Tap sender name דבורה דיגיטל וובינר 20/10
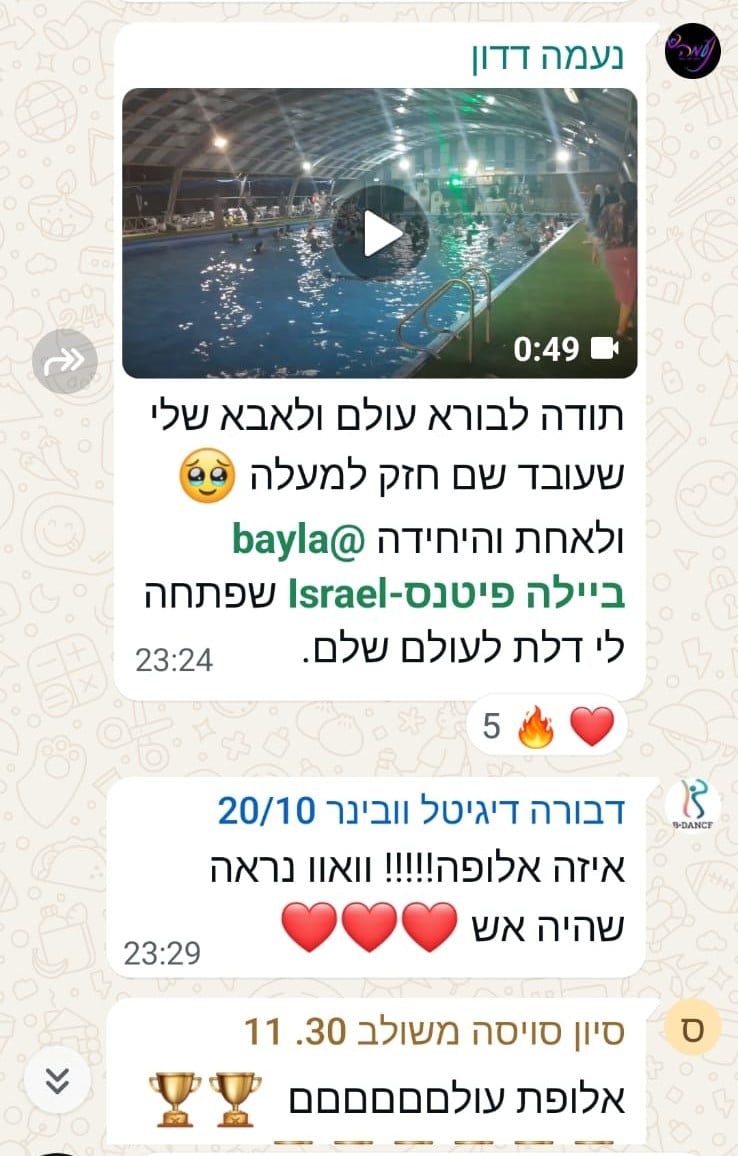This screenshot has height=1156, width=738. (x=421, y=810)
